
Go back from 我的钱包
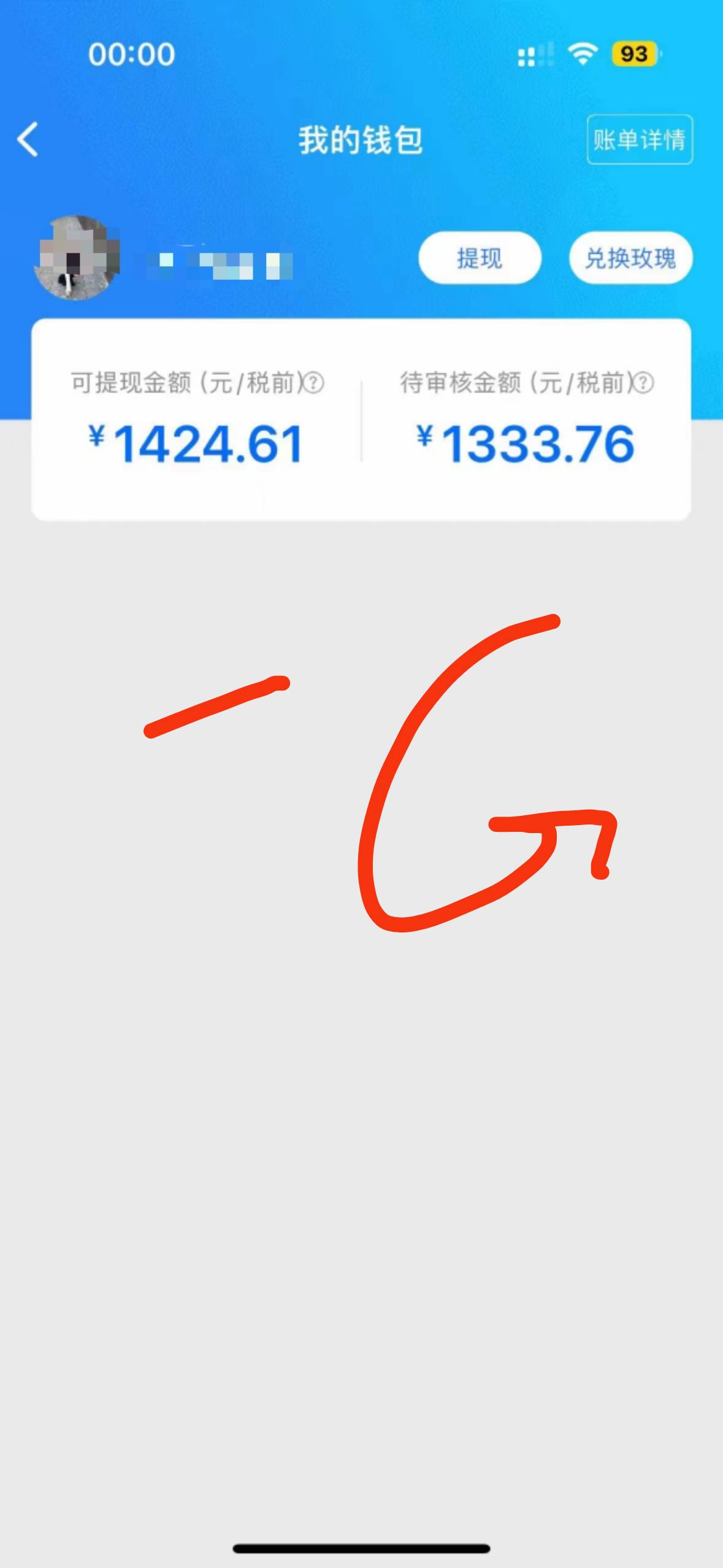pos(28,139)
